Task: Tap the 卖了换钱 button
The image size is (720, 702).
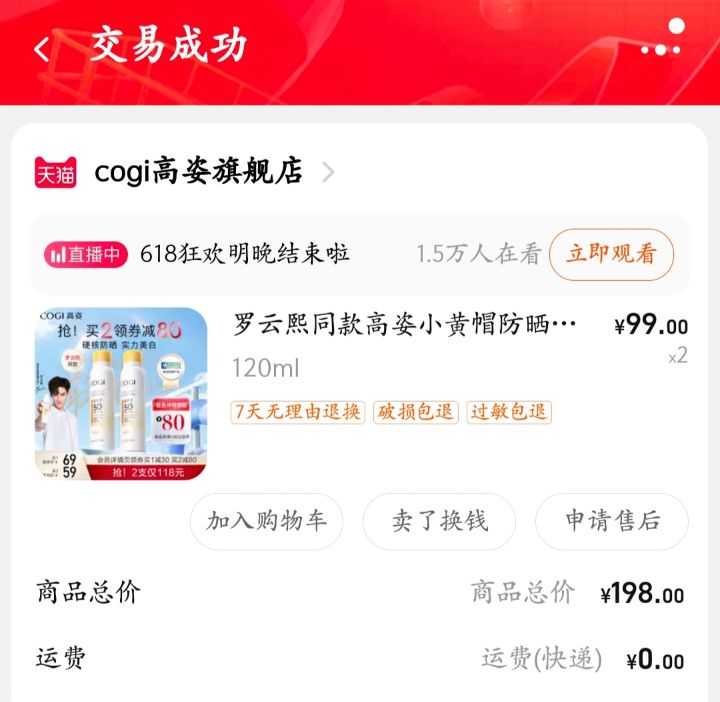Action: pyautogui.click(x=439, y=521)
